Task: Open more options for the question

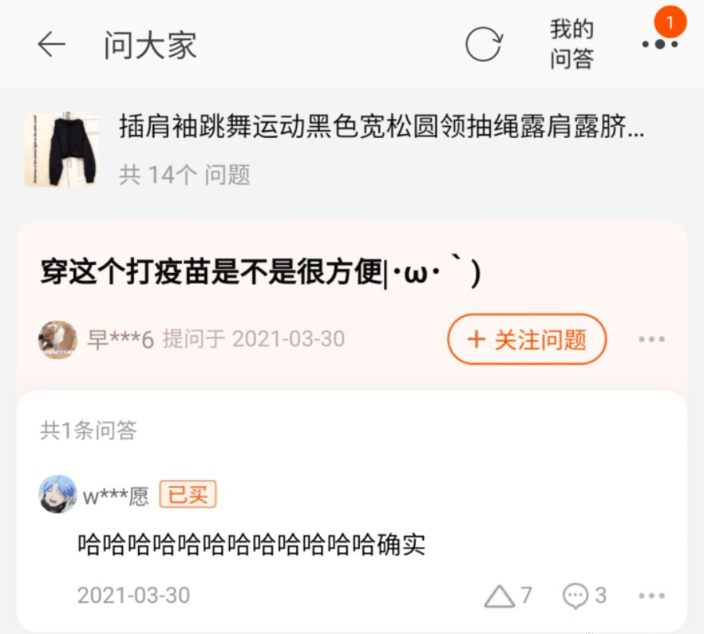Action: pos(651,340)
